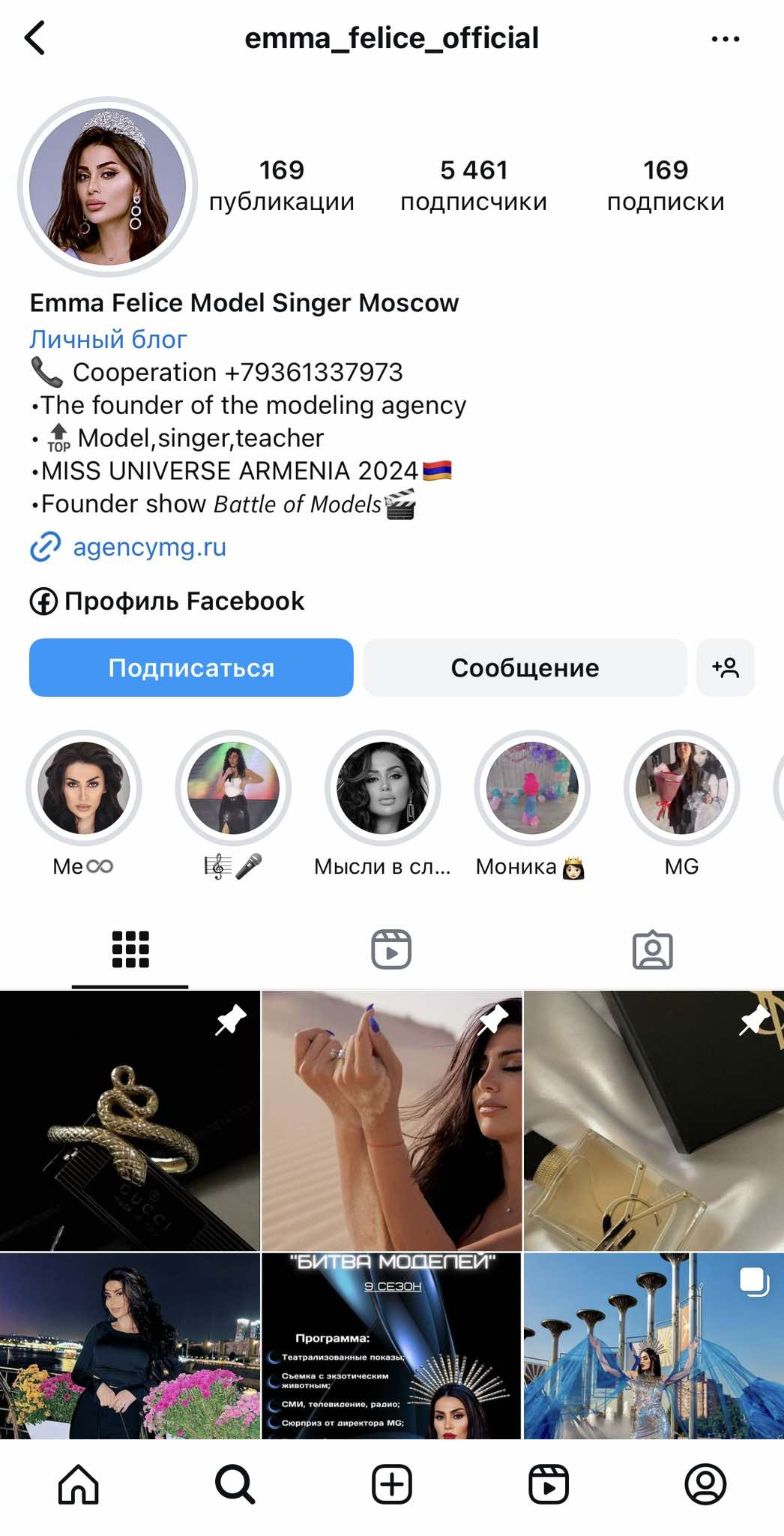View the 169 подписки following list
Viewport: 784px width, 1536px height.
[x=666, y=184]
